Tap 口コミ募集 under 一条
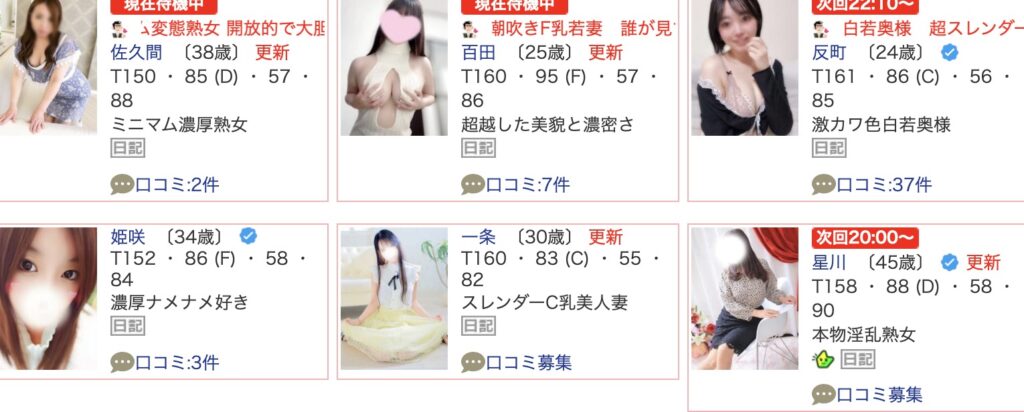1024x412 pixels. coord(517,362)
